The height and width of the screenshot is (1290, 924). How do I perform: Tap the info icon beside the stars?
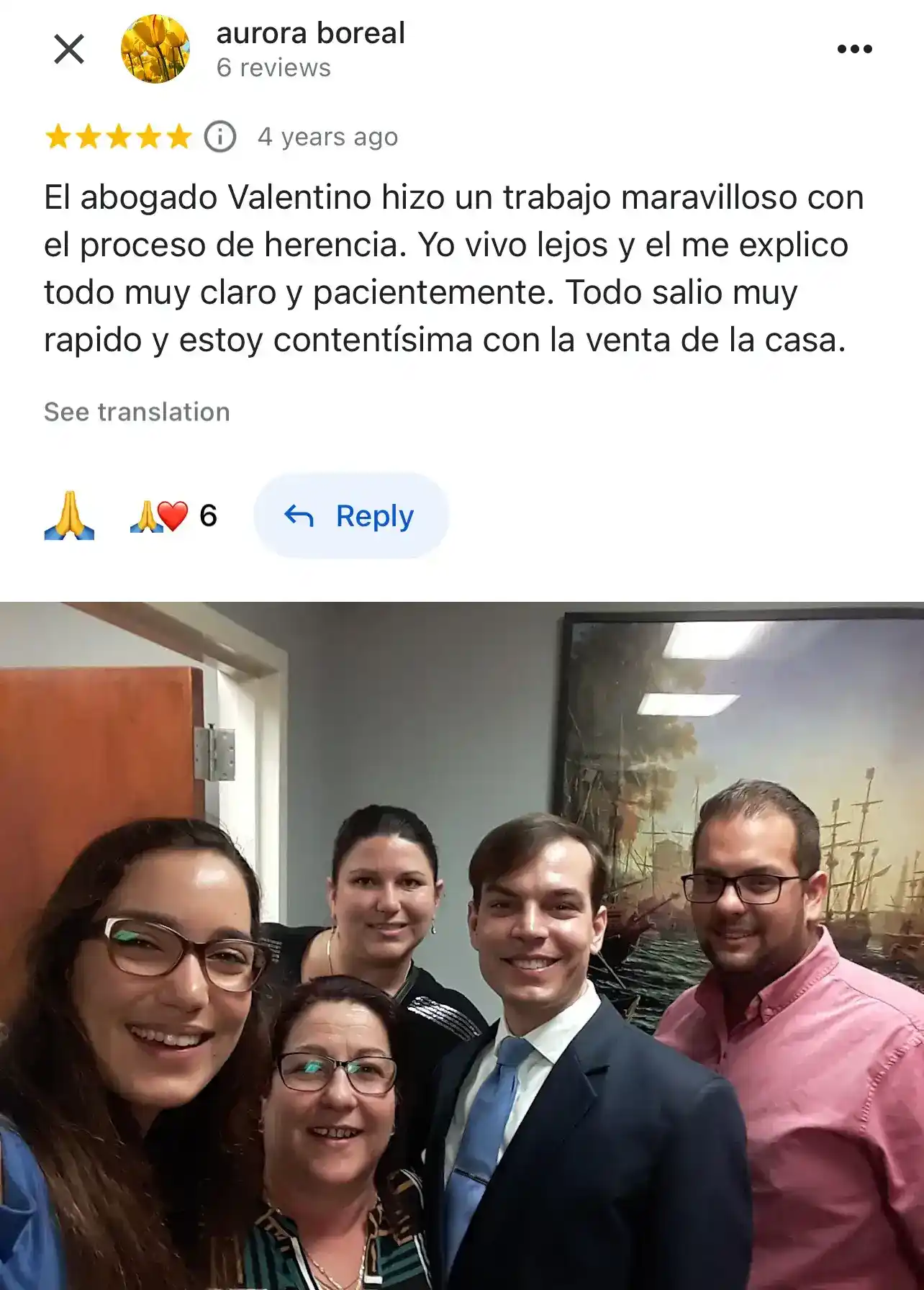point(219,136)
